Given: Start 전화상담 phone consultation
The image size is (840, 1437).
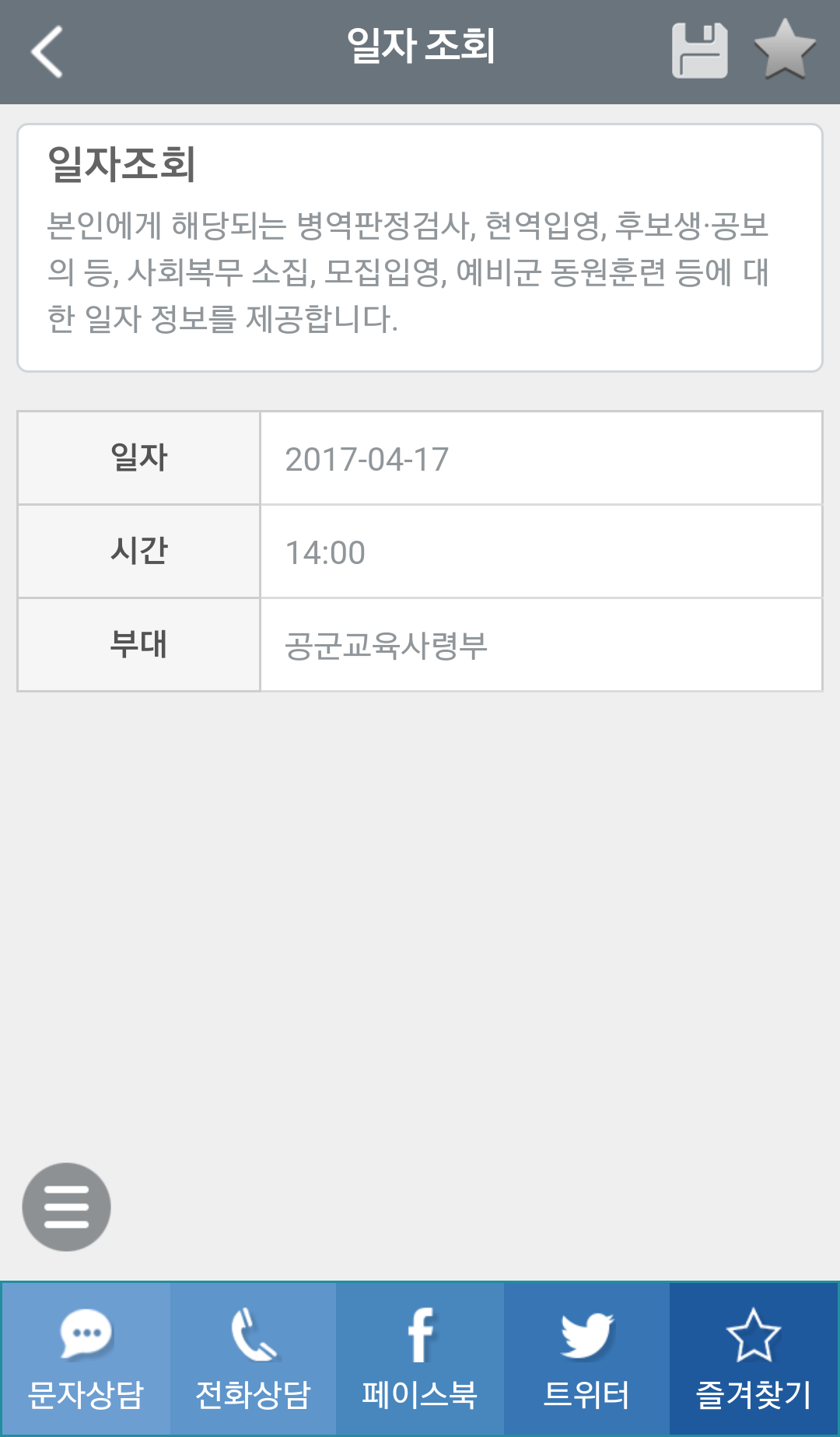Looking at the screenshot, I should tap(253, 1358).
